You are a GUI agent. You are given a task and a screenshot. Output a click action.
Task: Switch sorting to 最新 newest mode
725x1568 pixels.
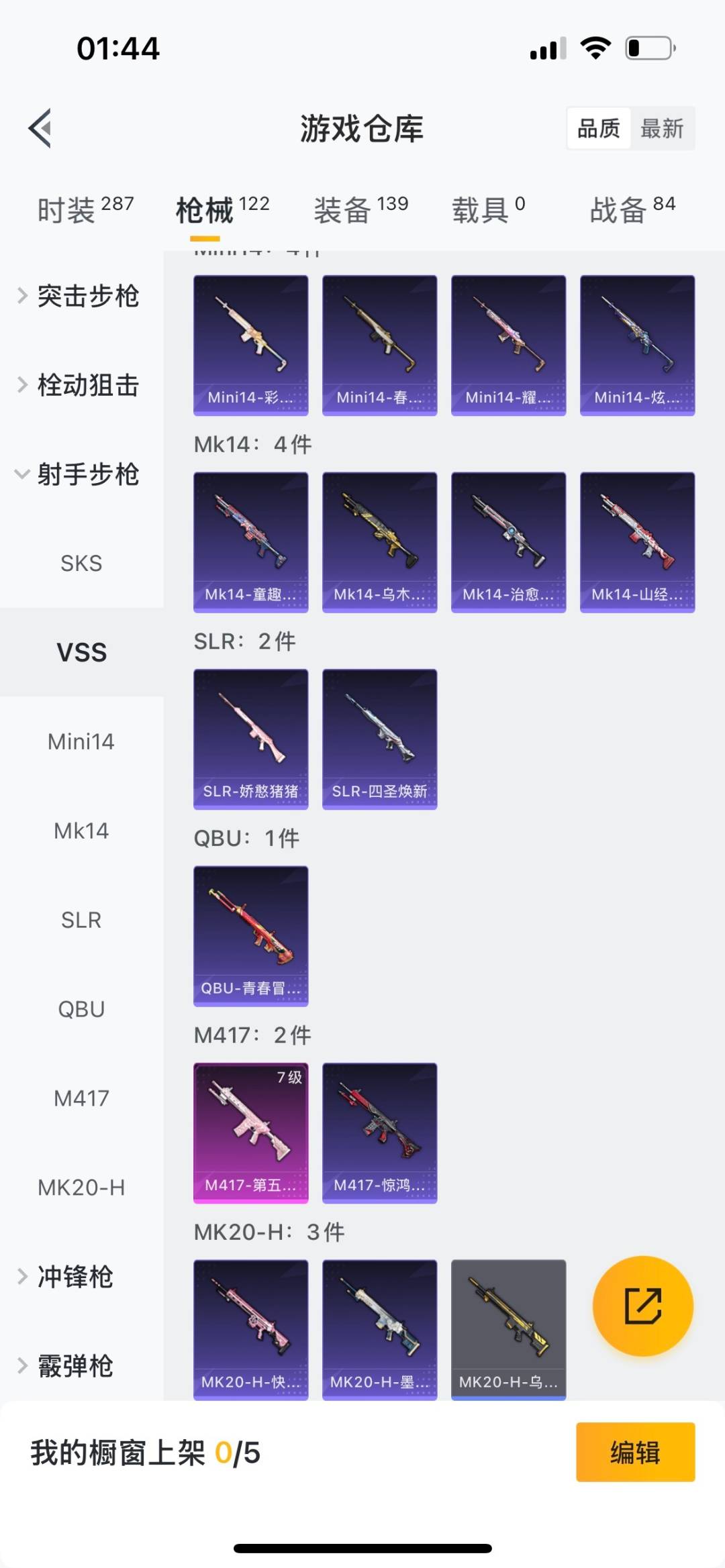(x=663, y=127)
